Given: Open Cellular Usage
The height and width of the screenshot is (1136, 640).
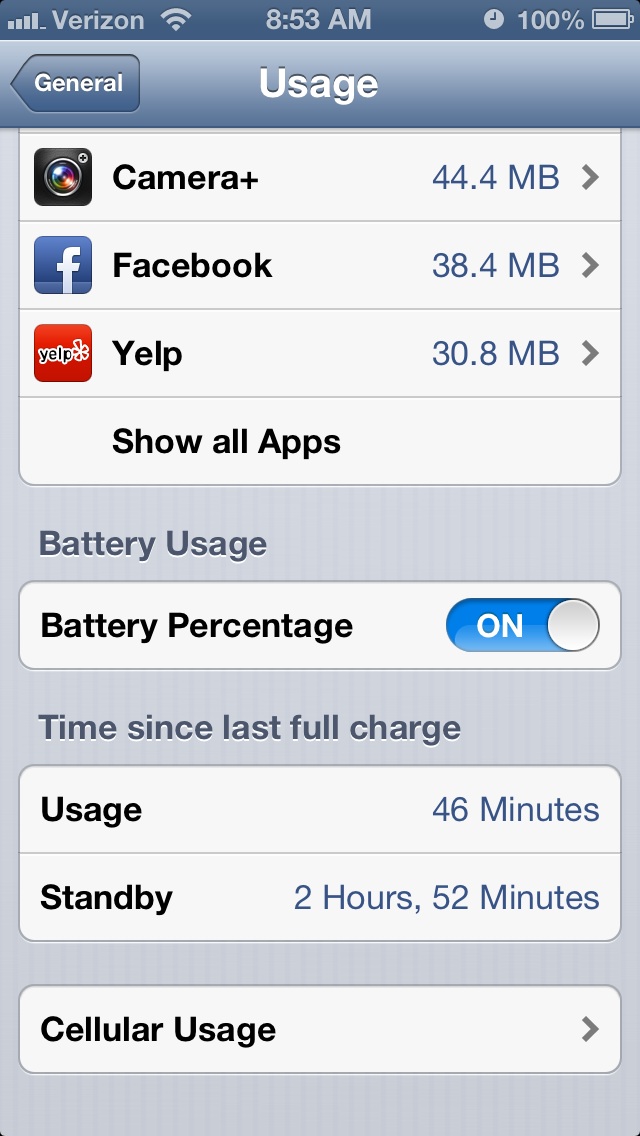Looking at the screenshot, I should click(320, 1029).
